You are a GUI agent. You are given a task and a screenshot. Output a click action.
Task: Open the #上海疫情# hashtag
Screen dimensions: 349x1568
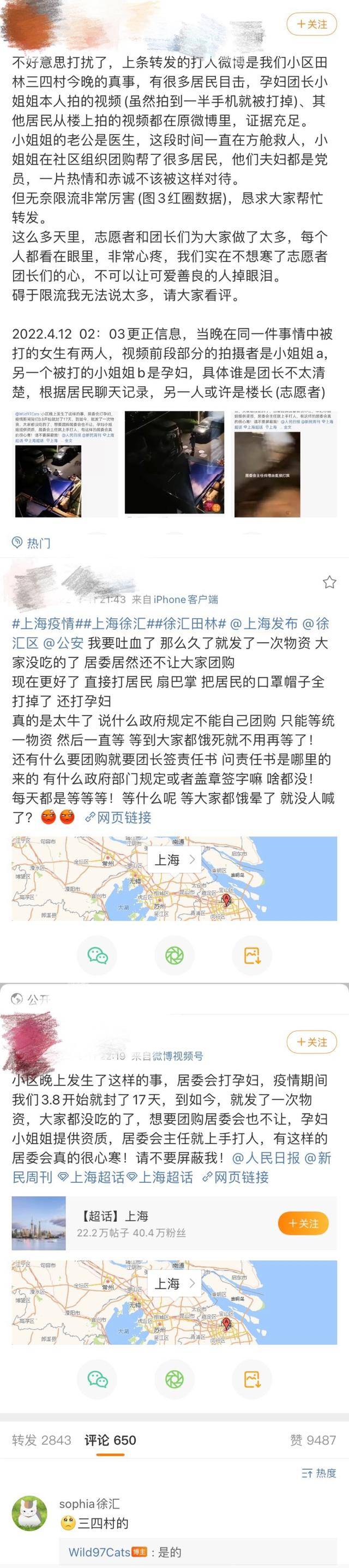[x=43, y=623]
